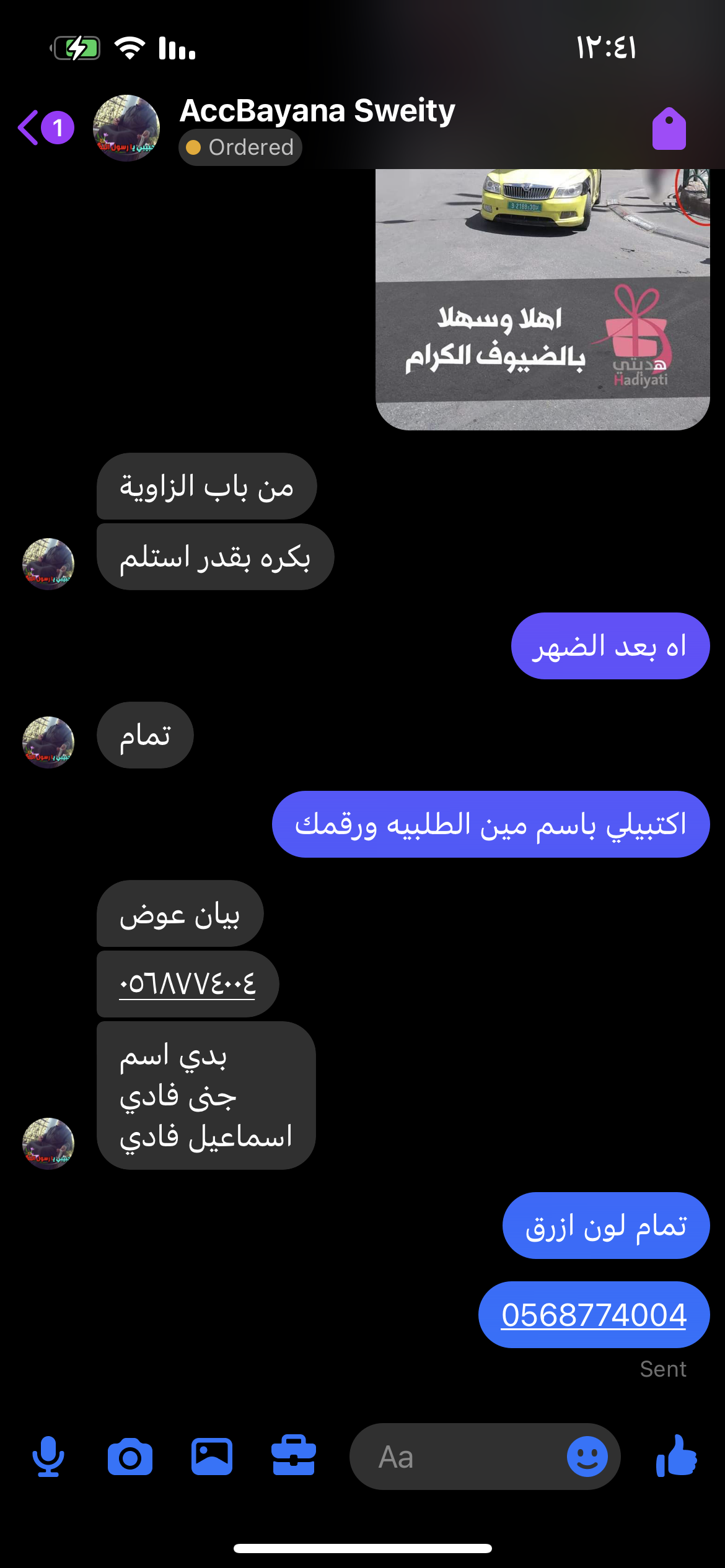Send a thumbs-up like
This screenshot has width=725, height=1568.
pos(676,1457)
